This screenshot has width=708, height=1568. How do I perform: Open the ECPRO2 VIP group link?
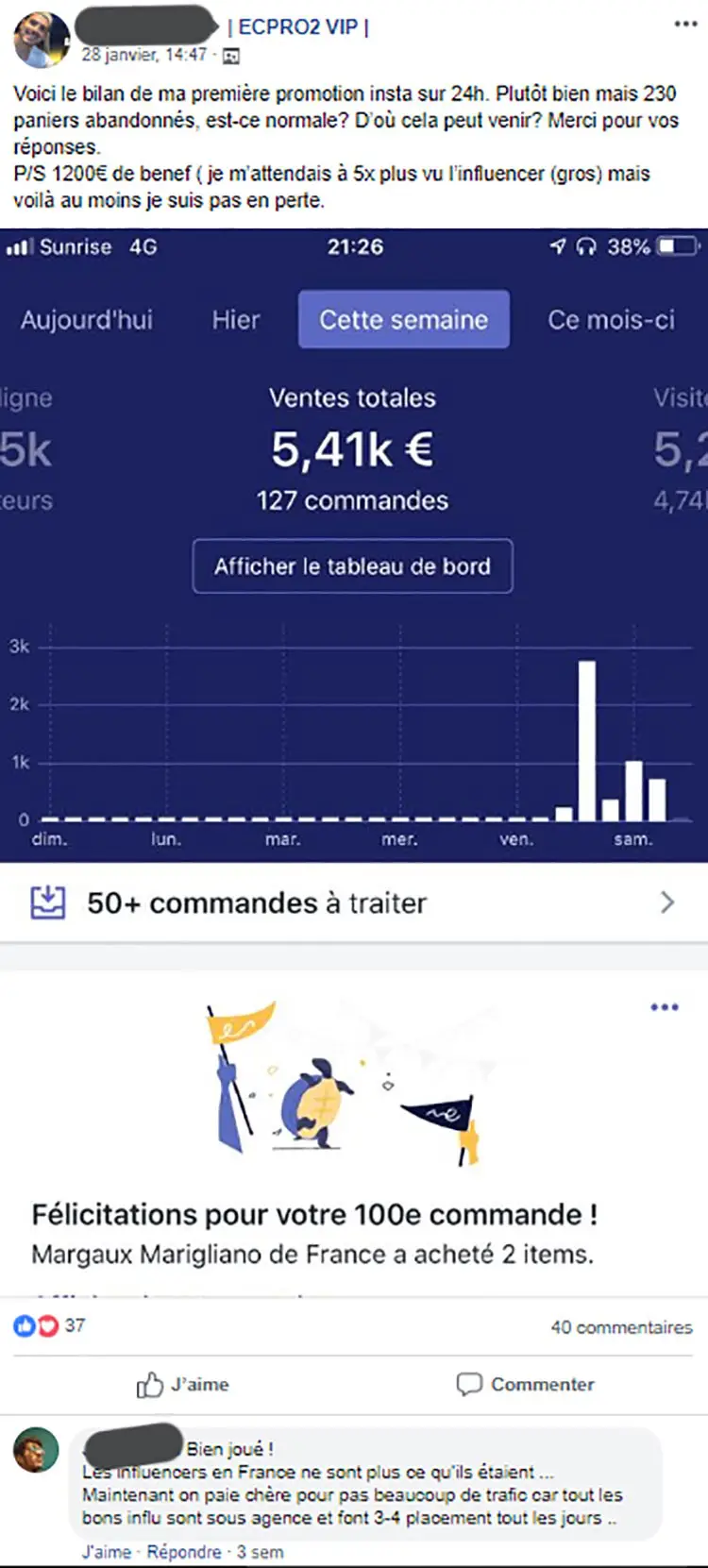298,27
